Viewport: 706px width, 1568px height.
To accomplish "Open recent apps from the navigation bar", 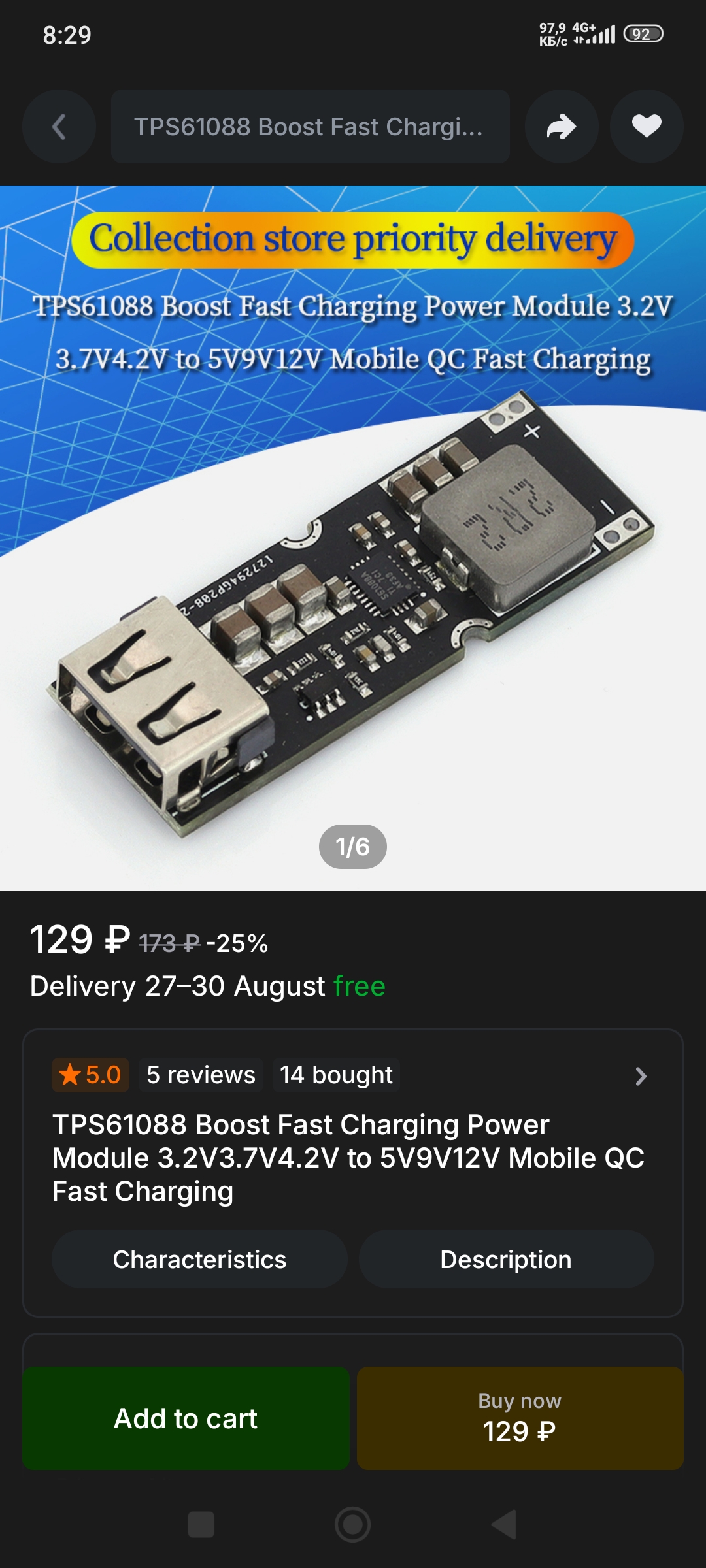I will coord(201,1525).
